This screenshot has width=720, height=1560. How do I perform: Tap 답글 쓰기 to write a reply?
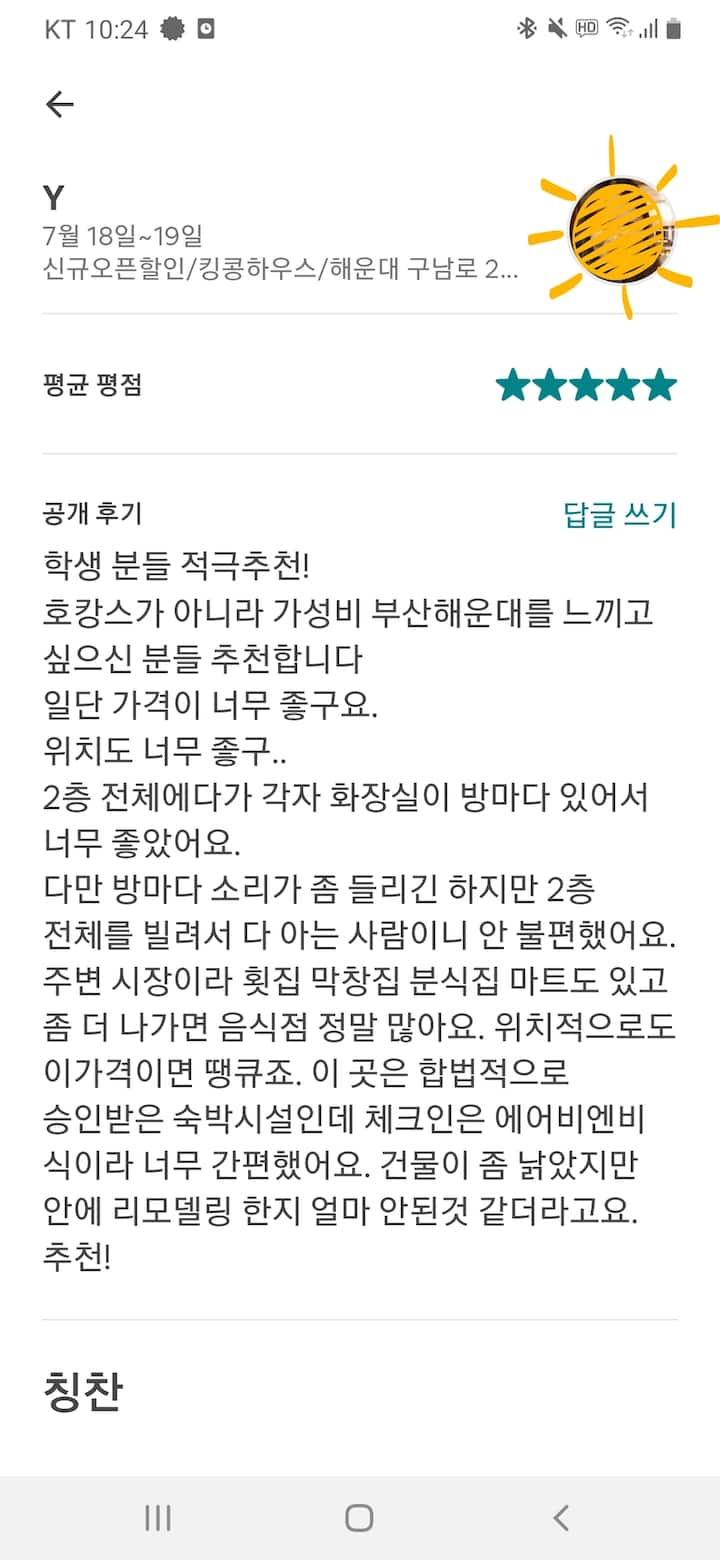click(620, 515)
